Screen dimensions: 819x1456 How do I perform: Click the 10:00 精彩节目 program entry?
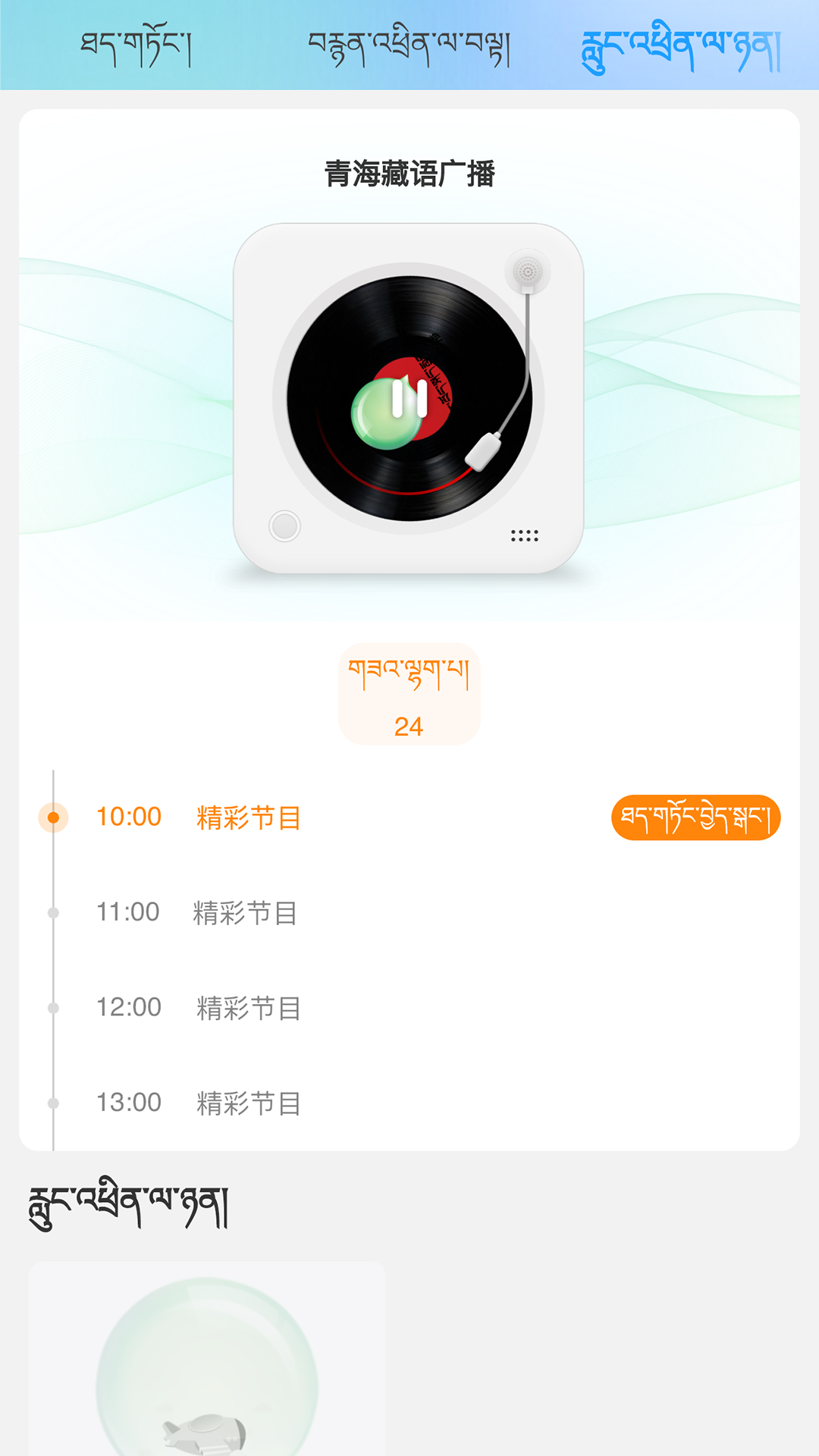click(x=199, y=817)
